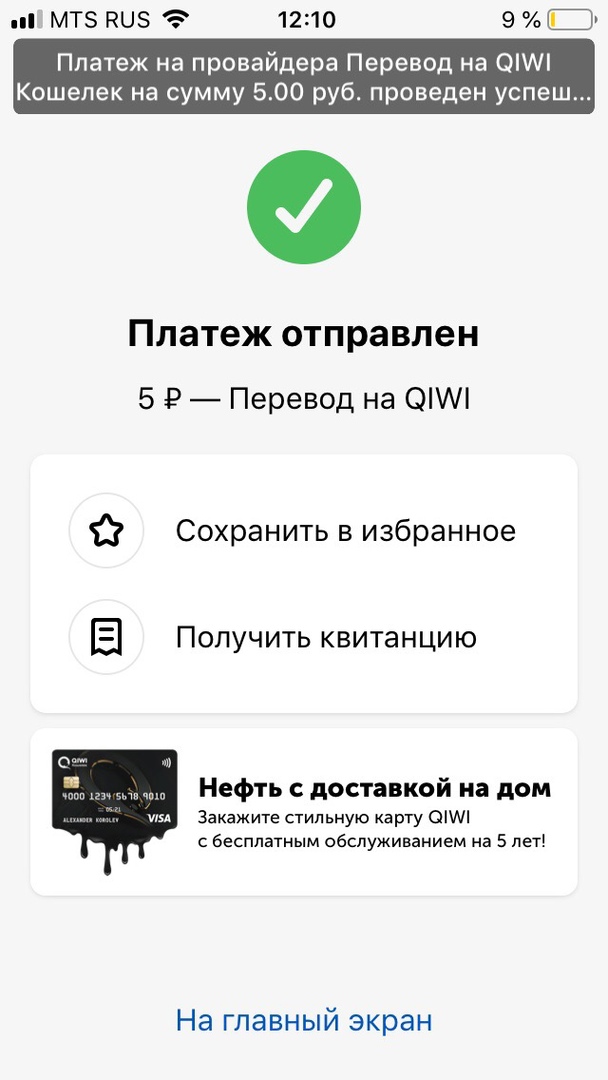Get the payment receipt
This screenshot has height=1080, width=608.
304,637
